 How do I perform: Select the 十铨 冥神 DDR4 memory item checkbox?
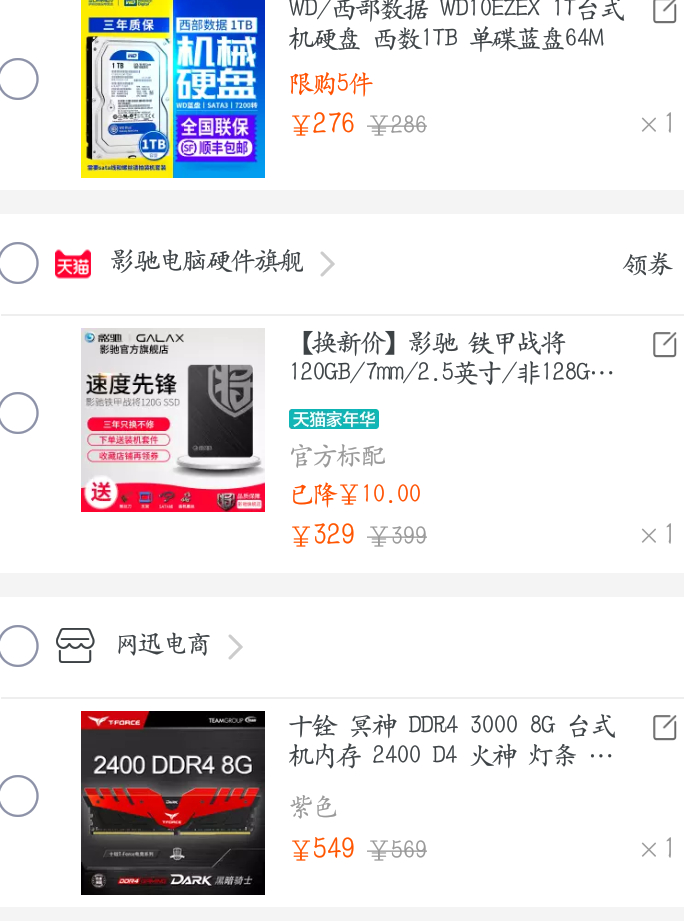tap(18, 797)
